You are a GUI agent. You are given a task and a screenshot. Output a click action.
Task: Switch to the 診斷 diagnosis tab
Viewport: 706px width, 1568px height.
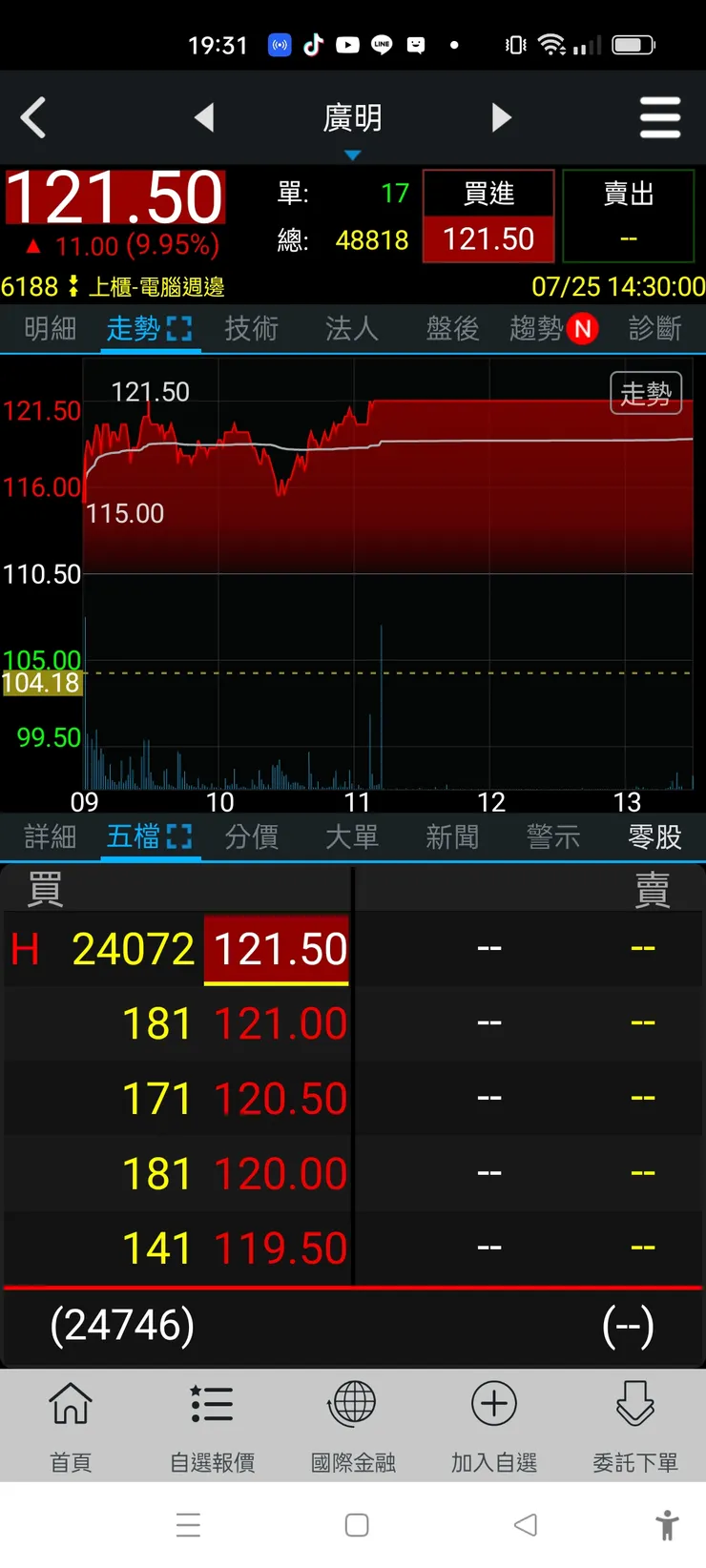[x=654, y=329]
